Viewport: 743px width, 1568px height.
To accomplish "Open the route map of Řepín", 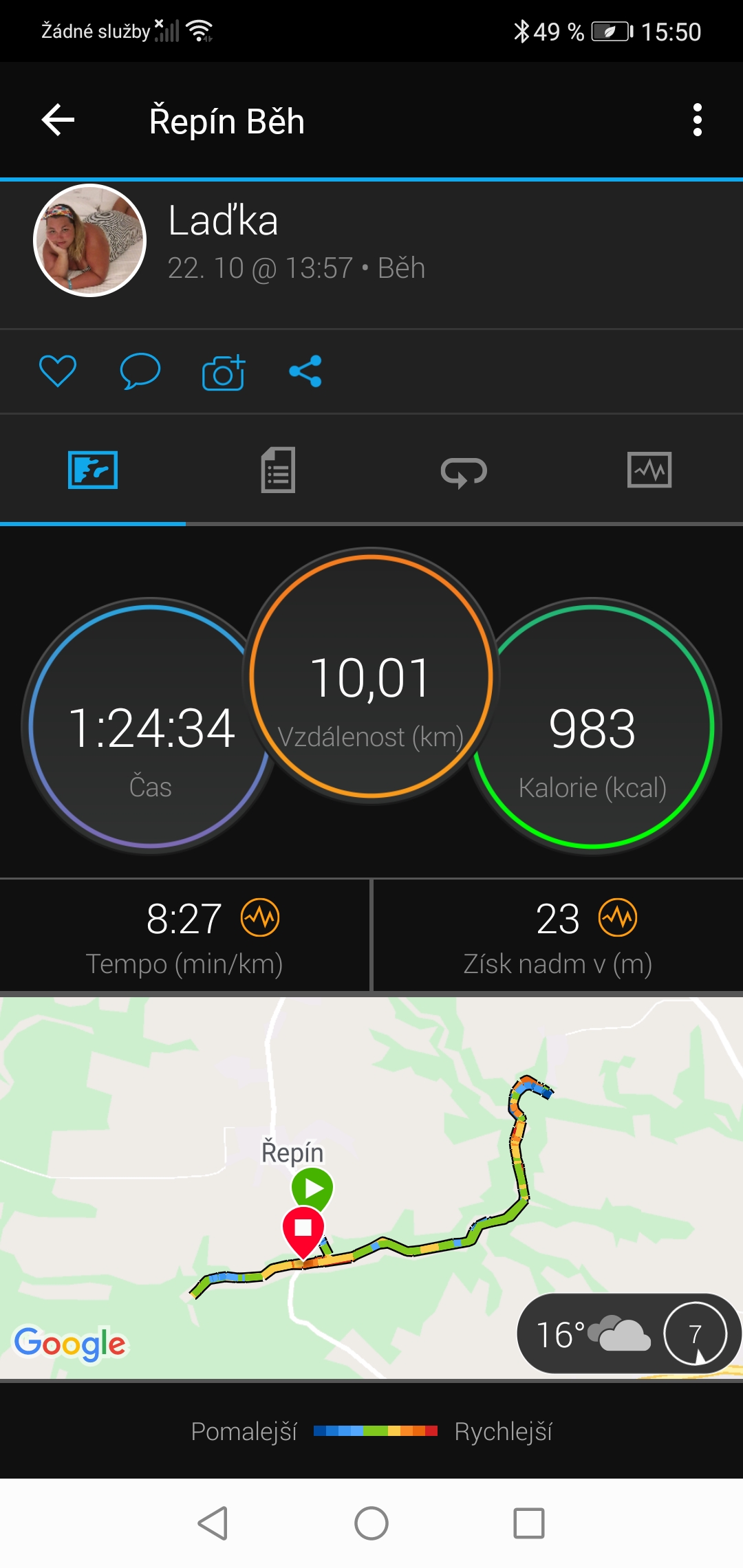I will (x=371, y=1188).
